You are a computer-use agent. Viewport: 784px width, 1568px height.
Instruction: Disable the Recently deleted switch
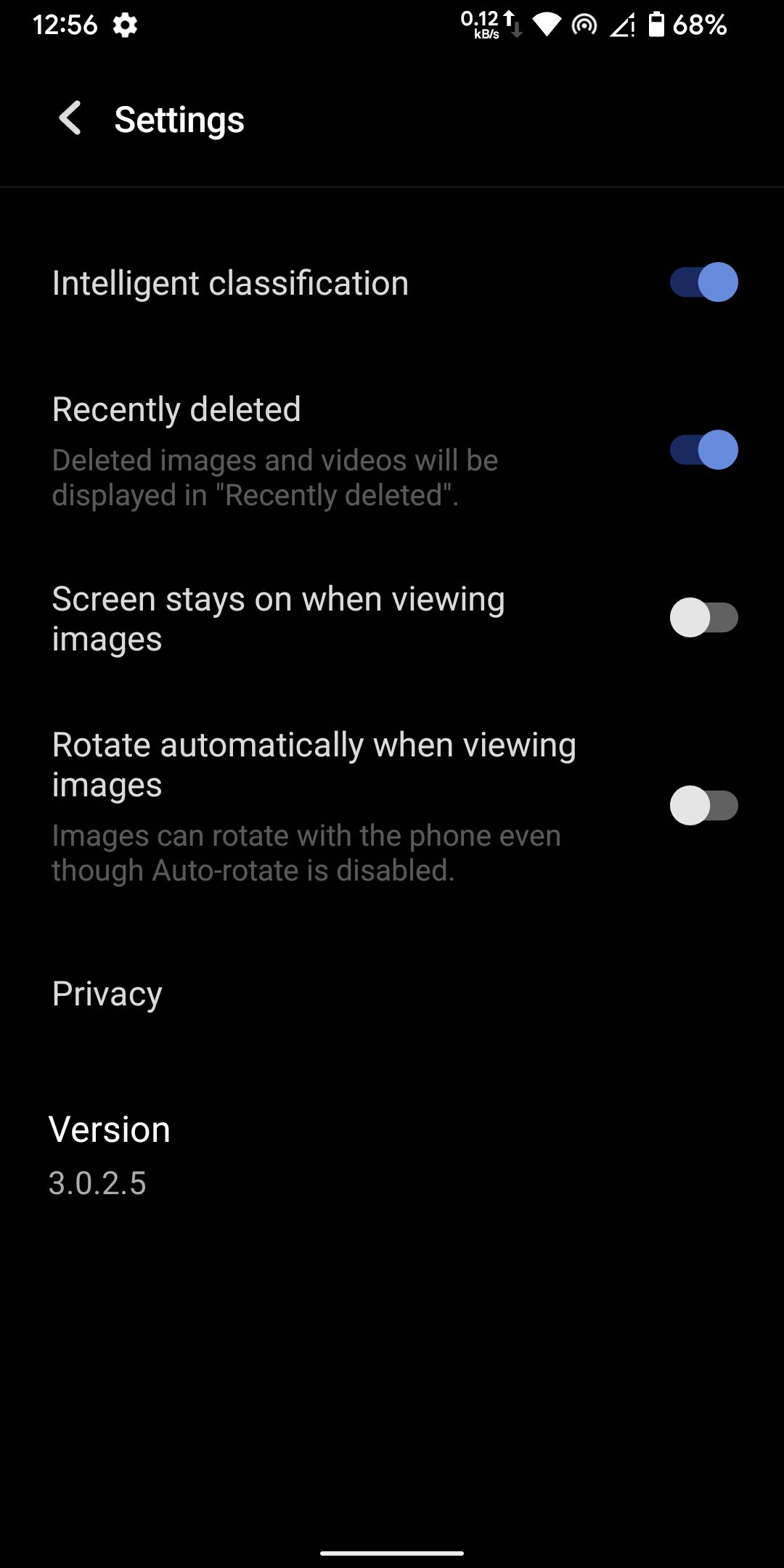coord(703,450)
